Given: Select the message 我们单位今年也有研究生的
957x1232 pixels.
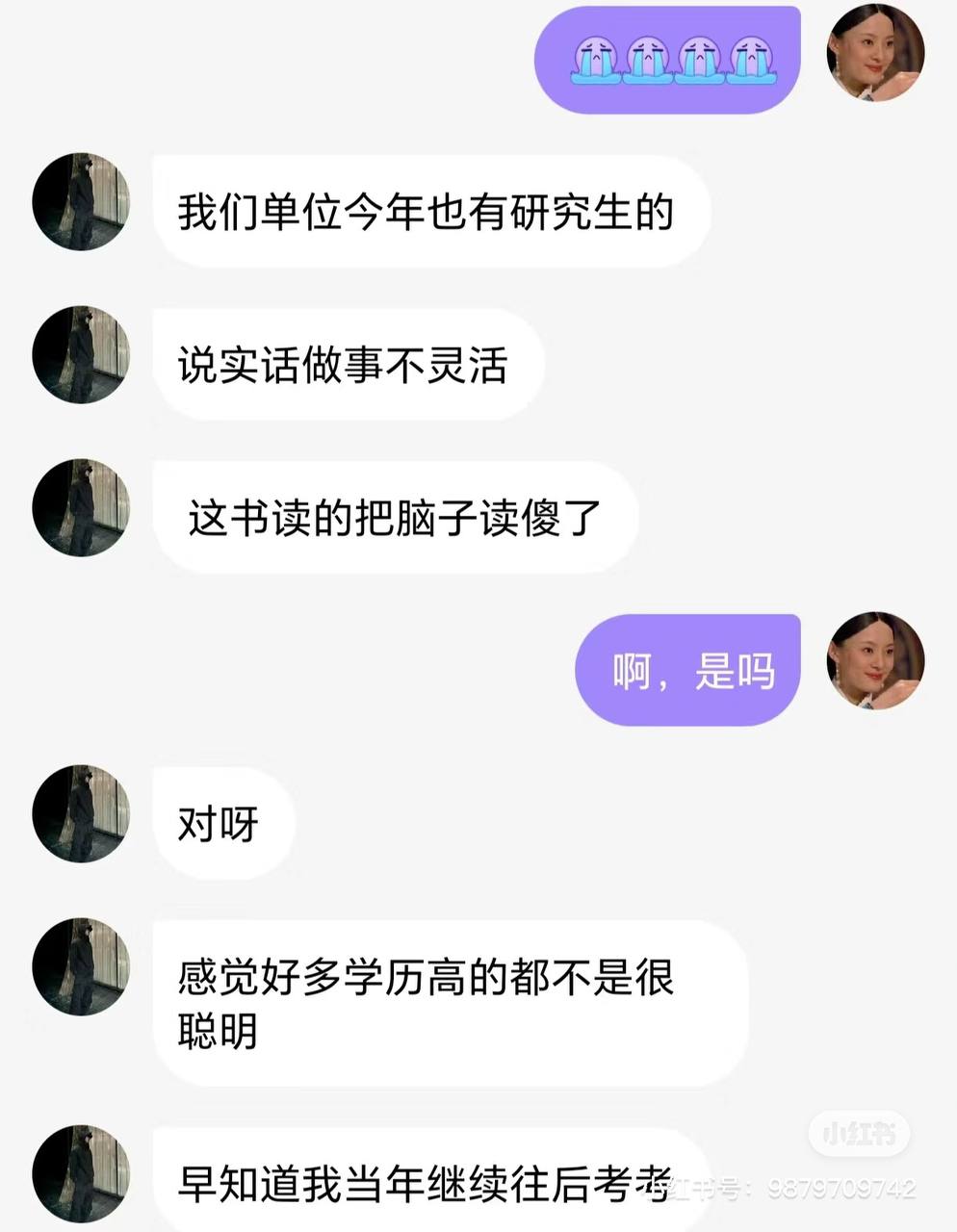Looking at the screenshot, I should tap(428, 210).
